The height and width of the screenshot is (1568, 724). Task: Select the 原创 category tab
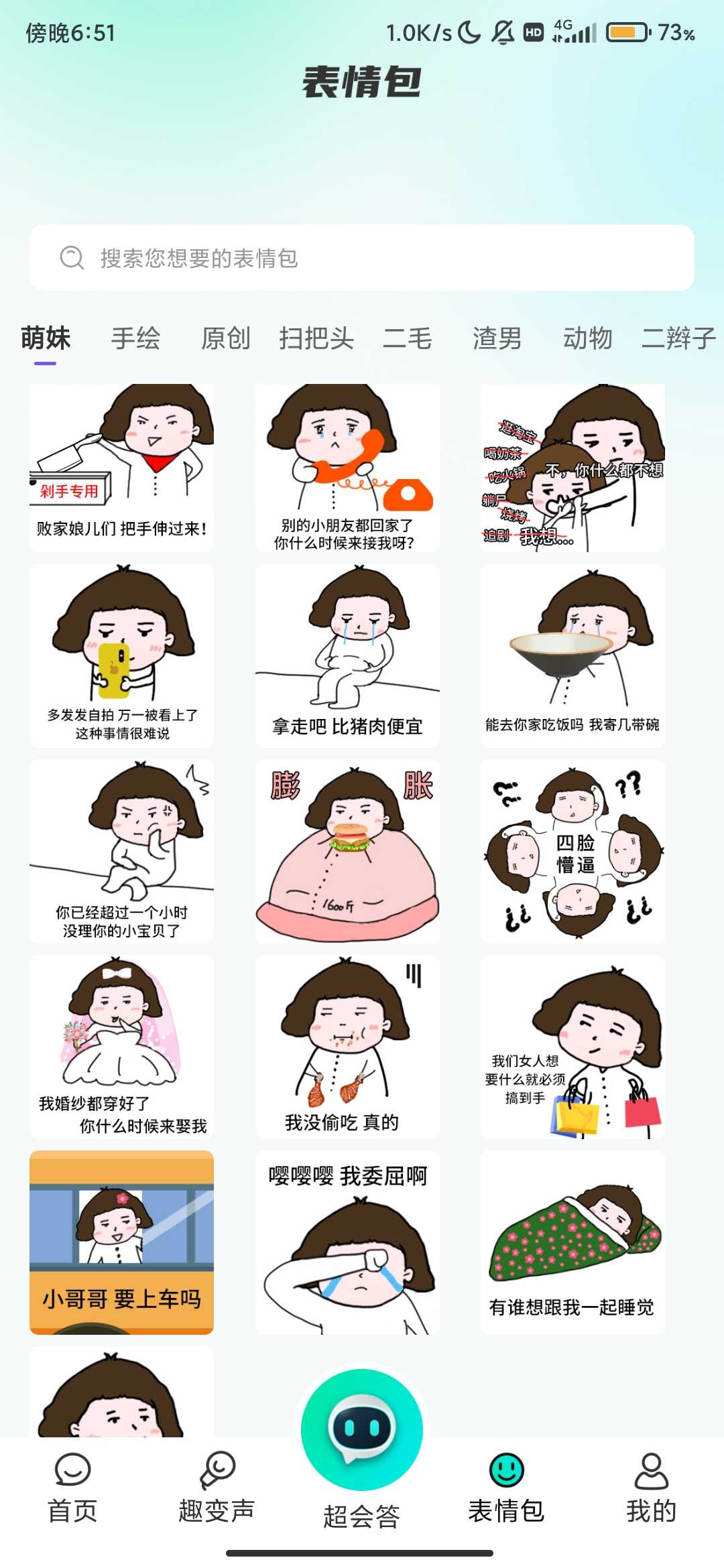coord(226,338)
